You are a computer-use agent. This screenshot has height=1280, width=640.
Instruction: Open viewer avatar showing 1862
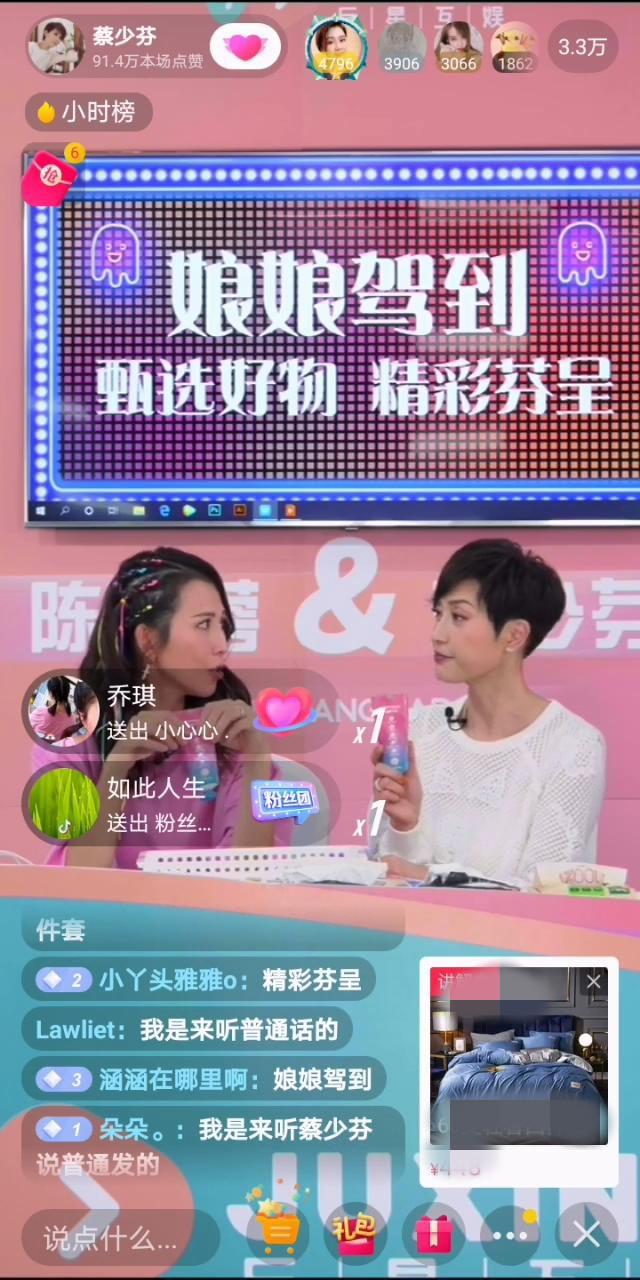coord(515,46)
